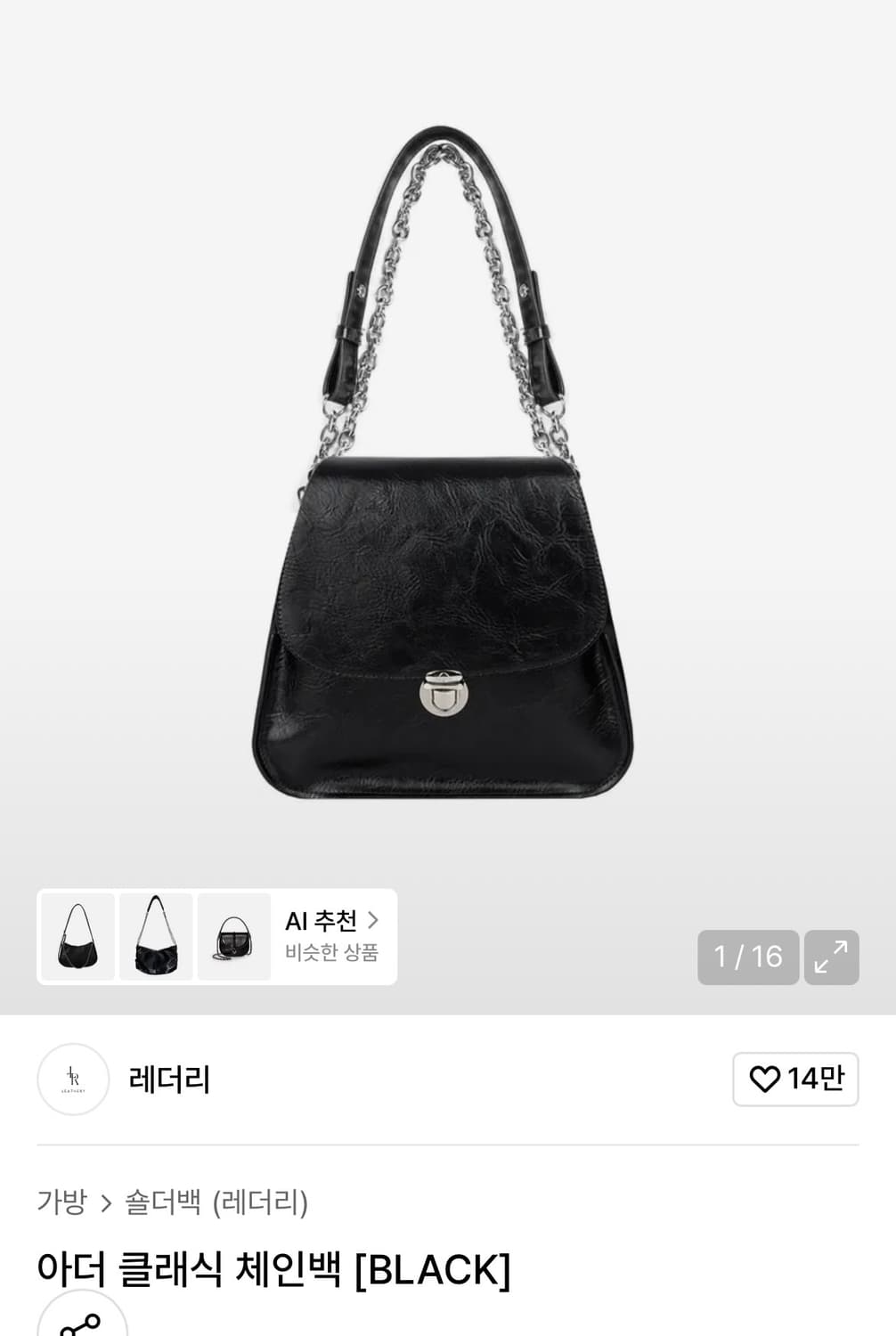Select the third recommended mini bag thumbnail
Screen dimensions: 896x1336
tap(233, 935)
